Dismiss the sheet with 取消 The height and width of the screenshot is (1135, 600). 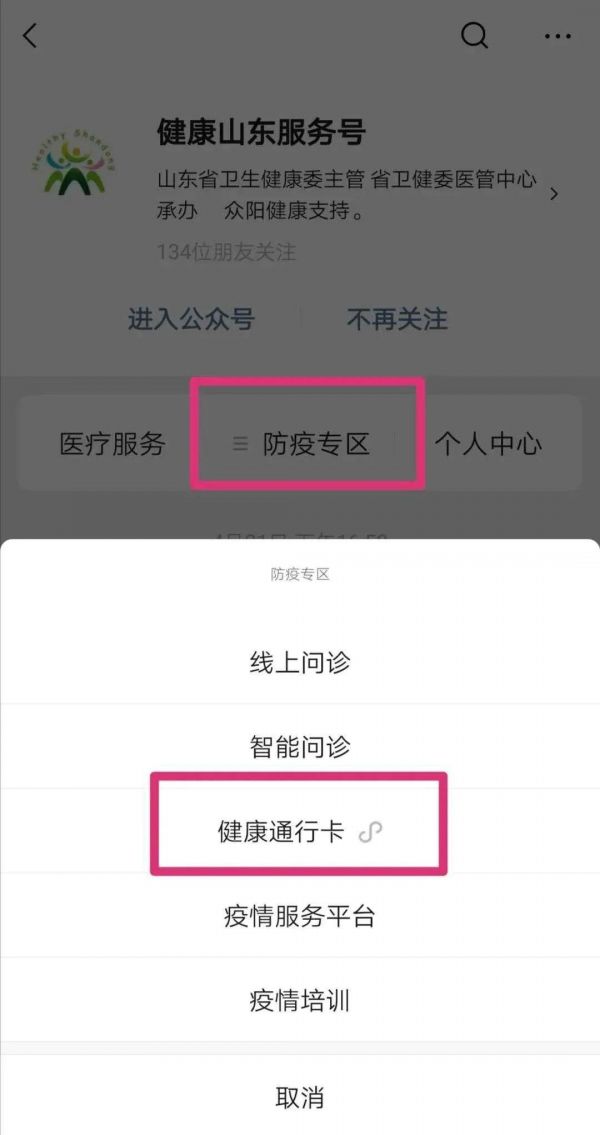300,1097
